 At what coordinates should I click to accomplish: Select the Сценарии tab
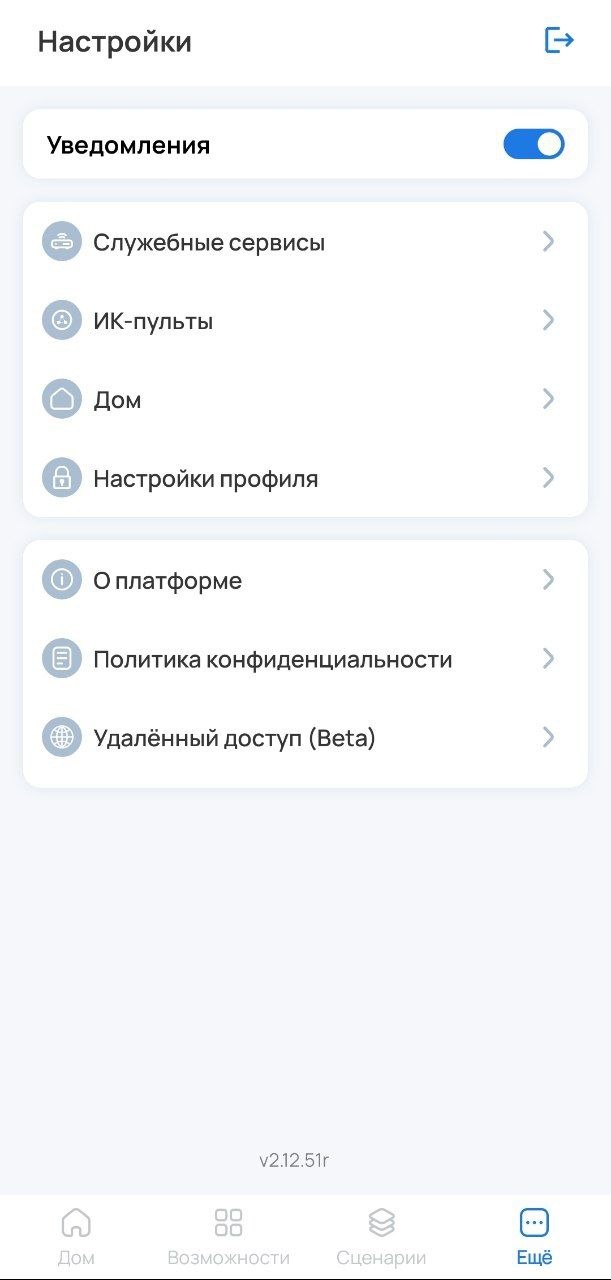381,1236
